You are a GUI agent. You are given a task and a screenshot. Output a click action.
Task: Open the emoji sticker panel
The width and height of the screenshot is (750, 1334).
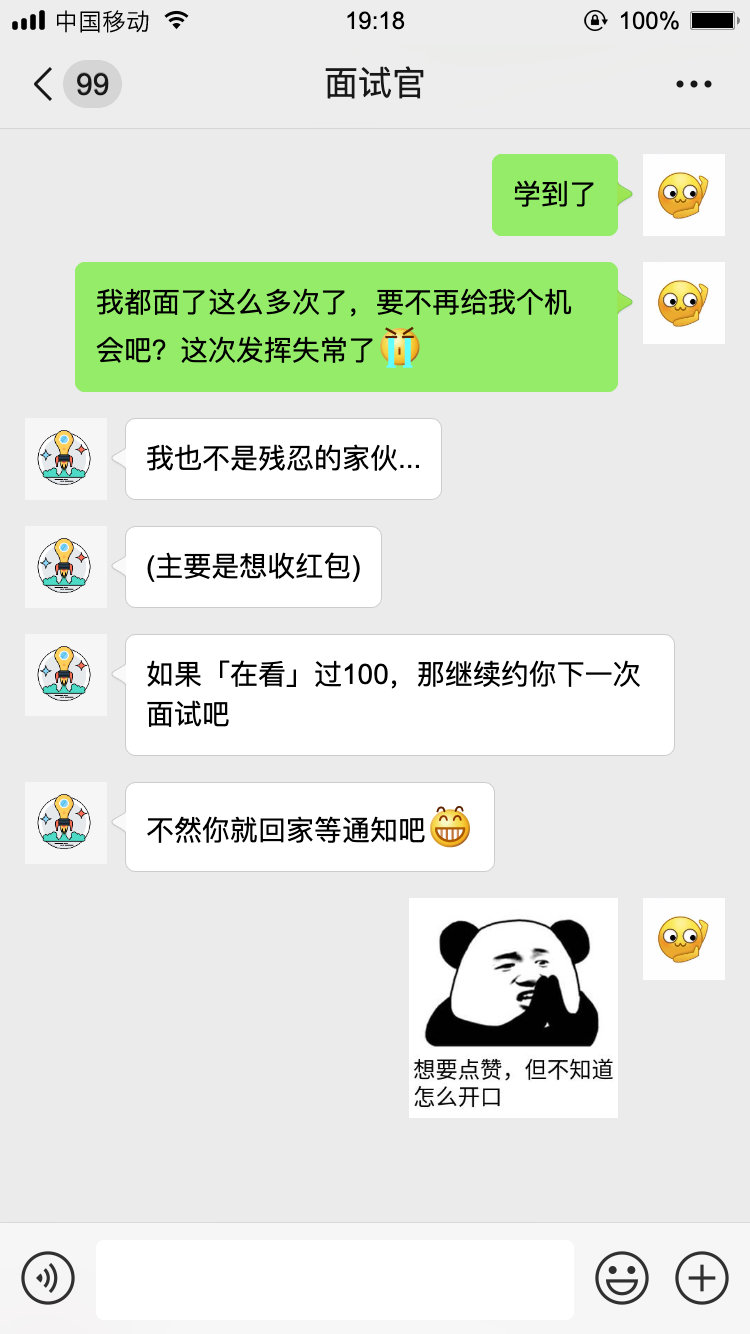(621, 1278)
